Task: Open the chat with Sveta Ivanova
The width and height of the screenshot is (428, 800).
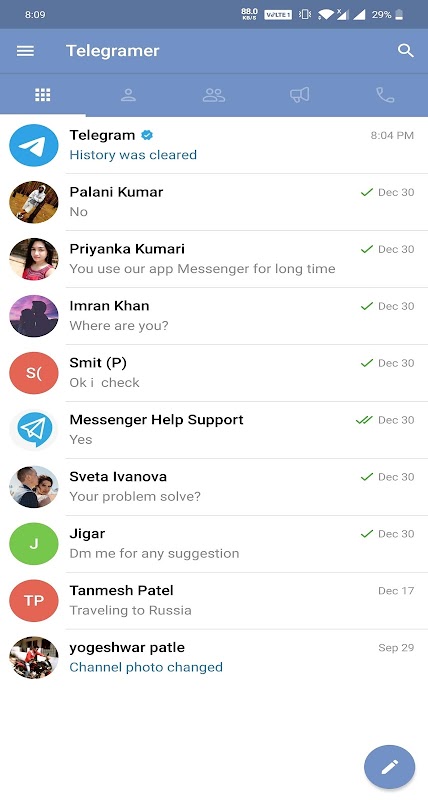Action: point(214,487)
